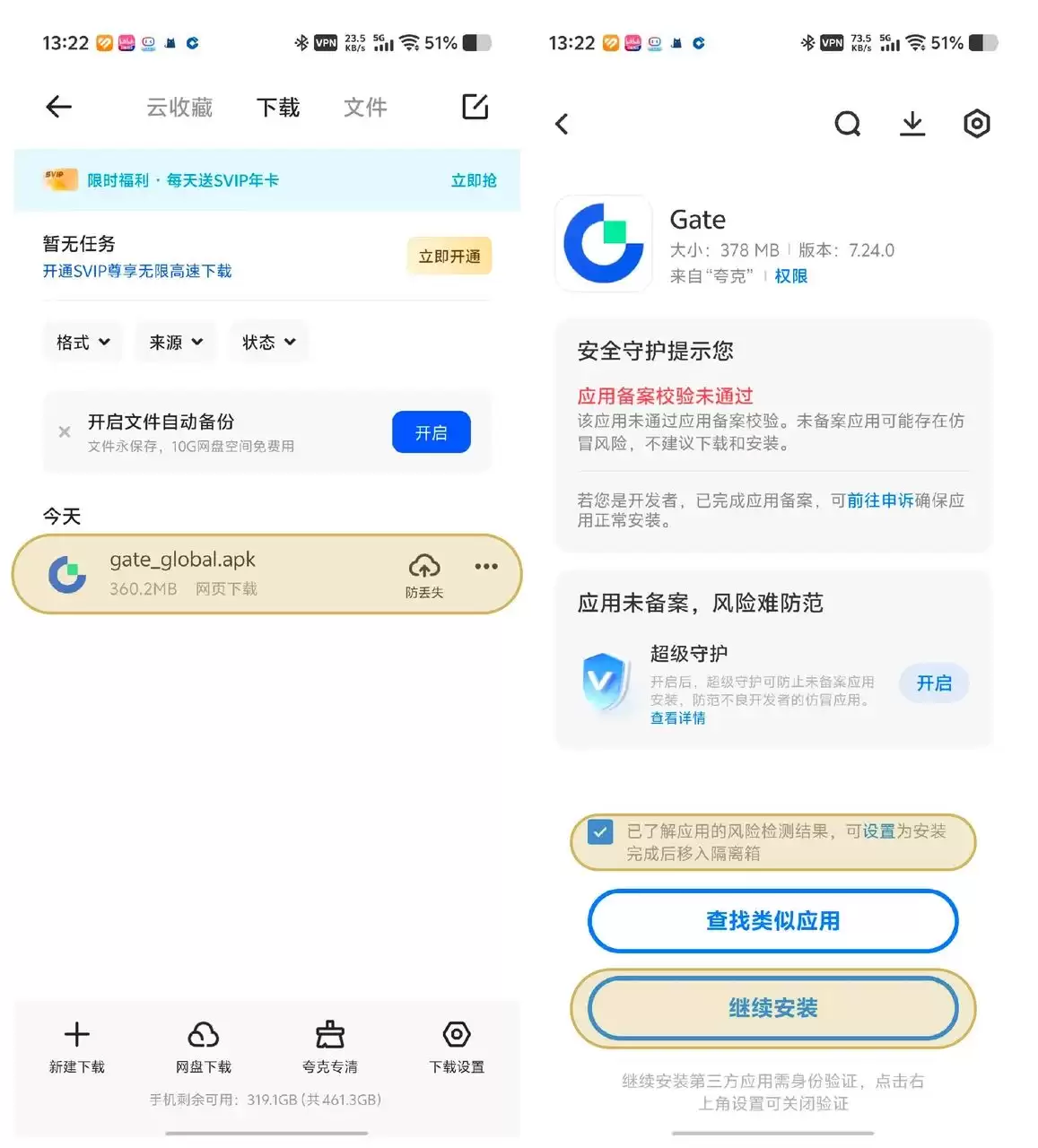1038x1148 pixels.
Task: Switch to the 文件 tab
Action: tap(364, 107)
